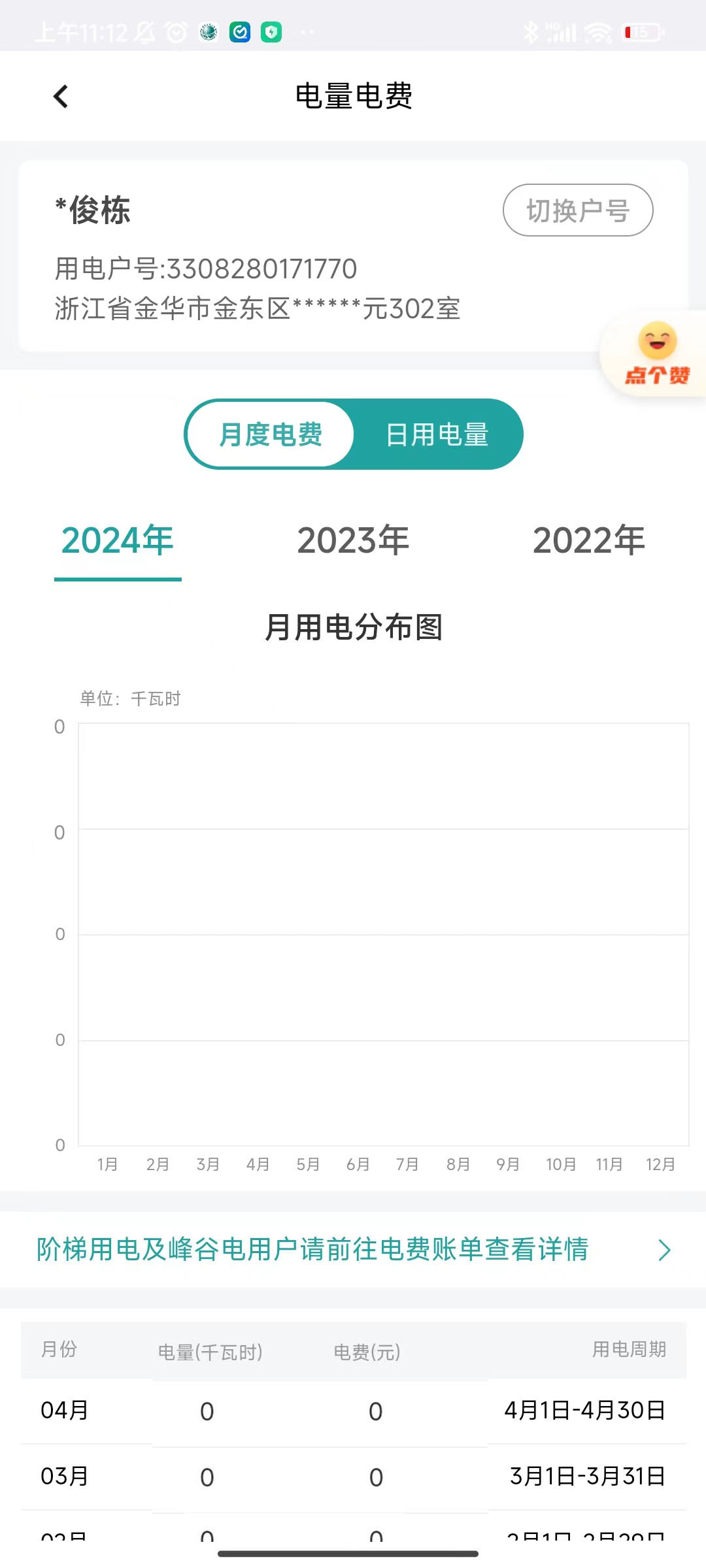
Task: Tap the 切换户号 button
Action: [x=577, y=210]
